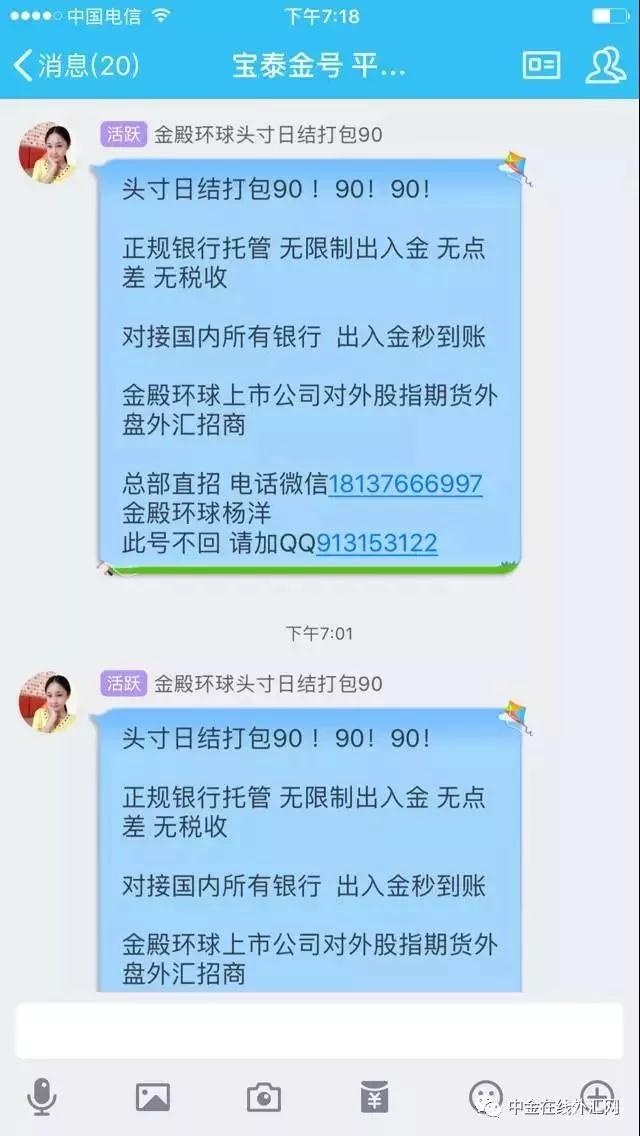Open the group info card icon

coord(541,65)
